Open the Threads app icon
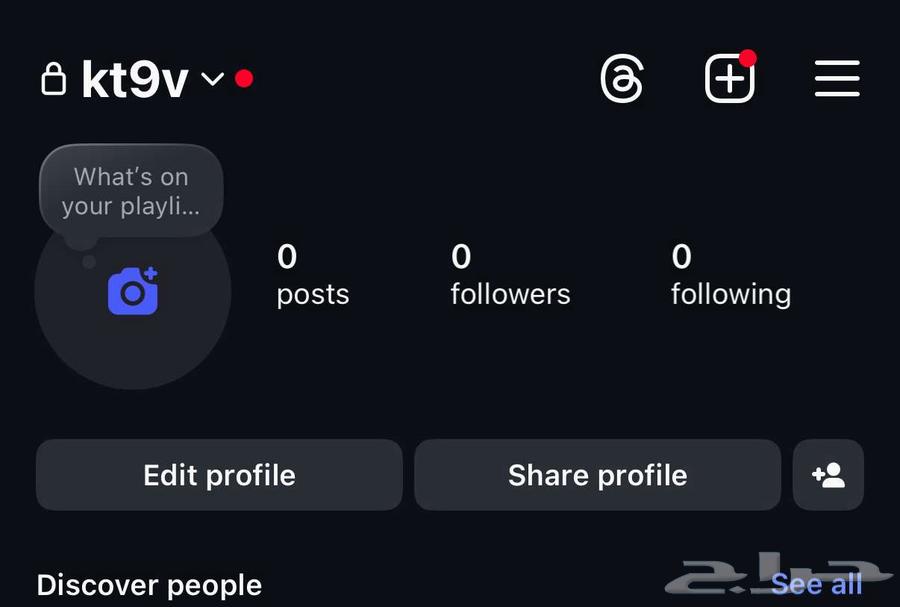This screenshot has height=607, width=900. tap(621, 78)
